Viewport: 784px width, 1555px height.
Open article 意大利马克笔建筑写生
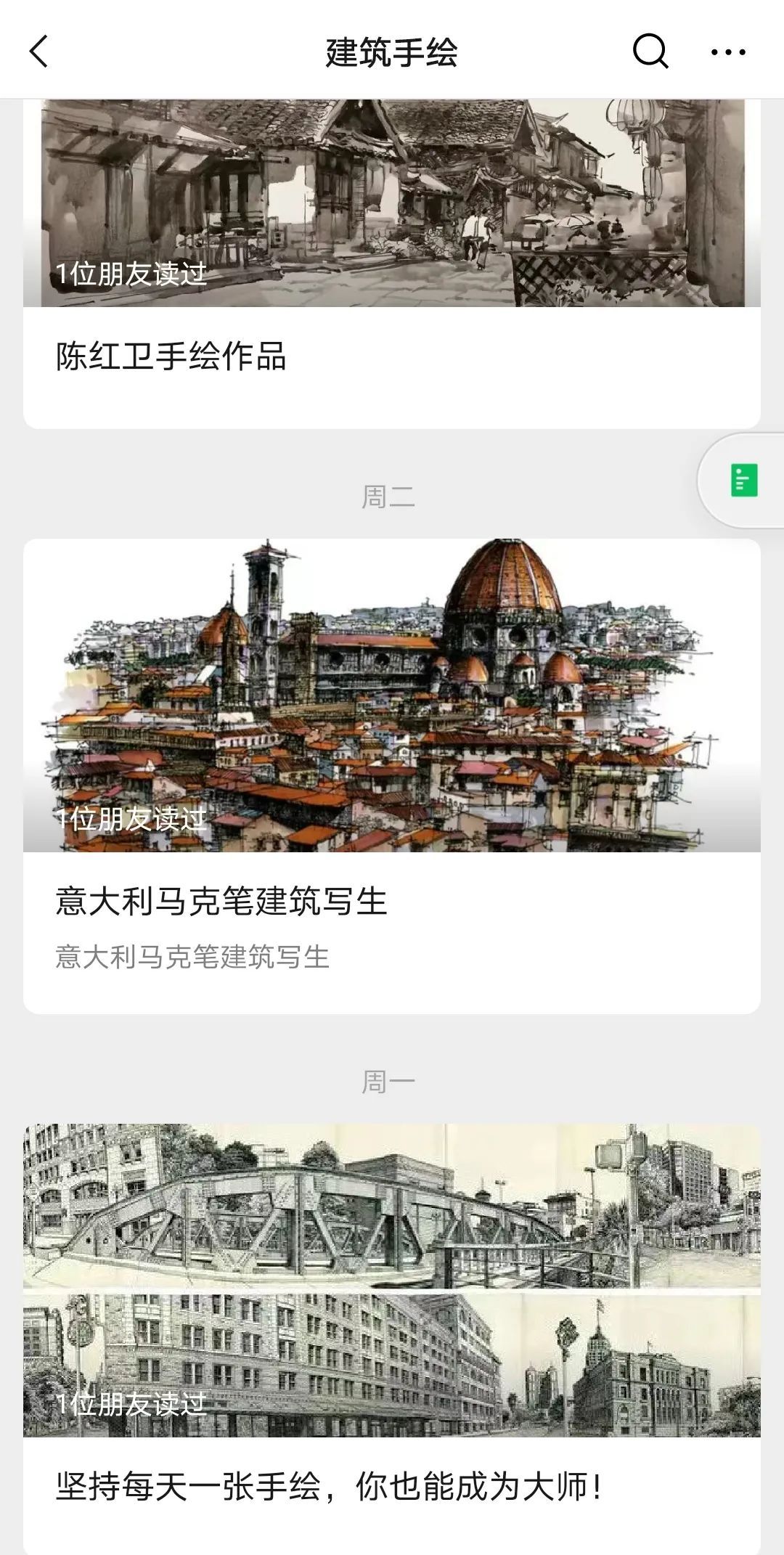(x=221, y=901)
